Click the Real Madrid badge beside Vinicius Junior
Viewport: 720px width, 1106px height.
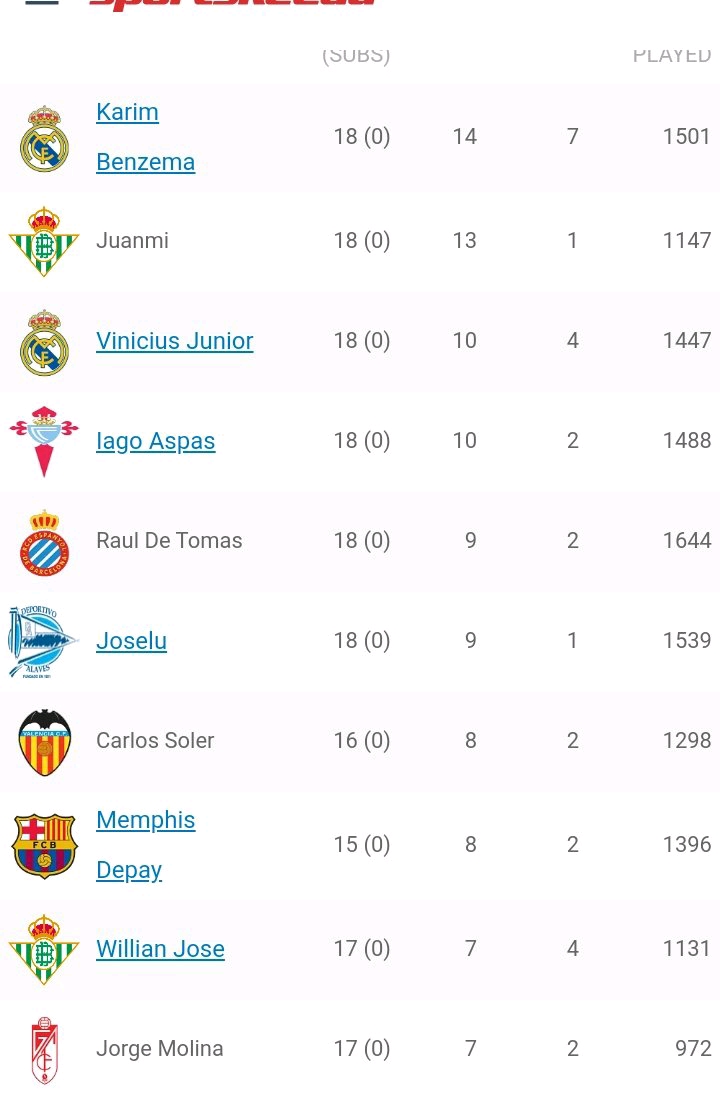tap(44, 340)
